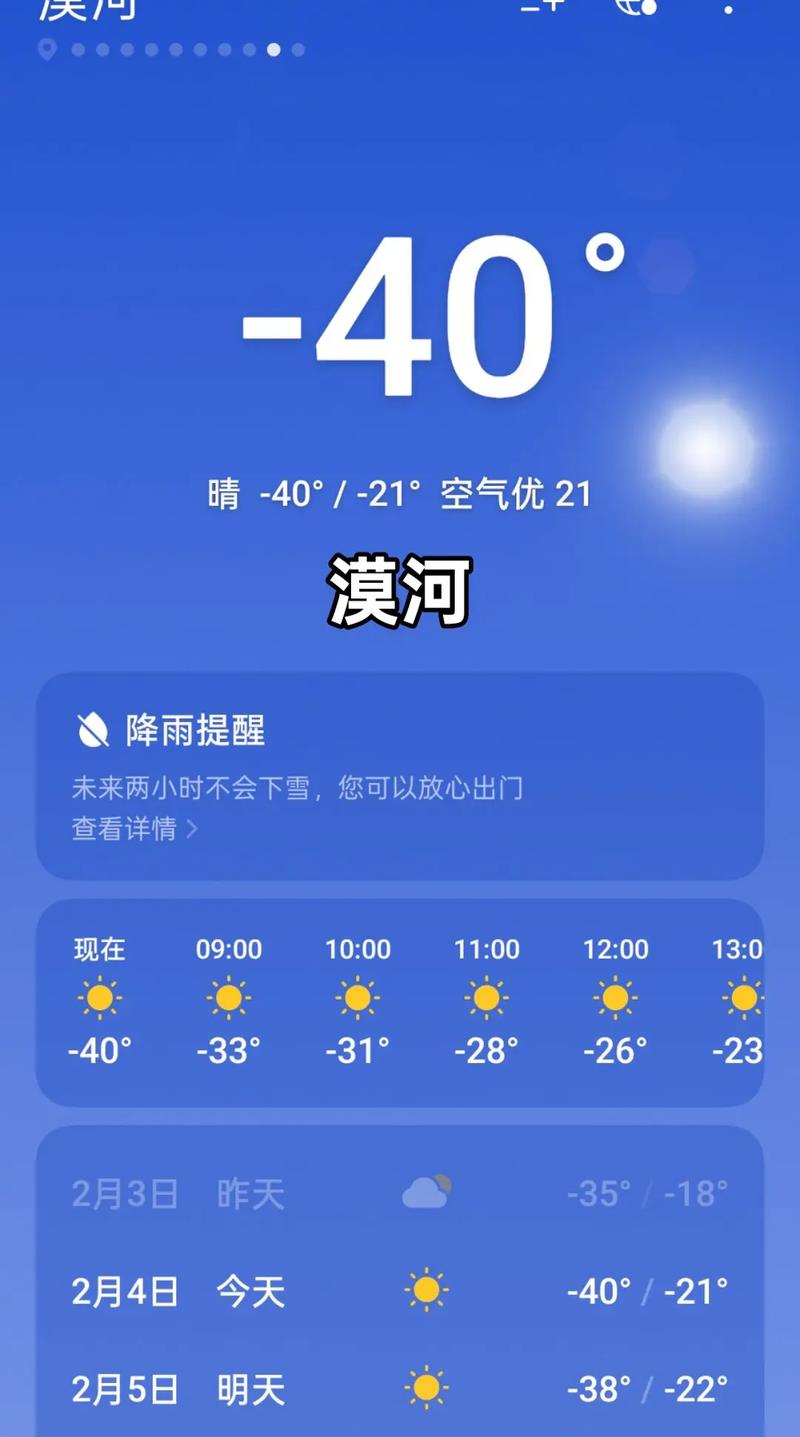Select the 11:00 hourly forecast
800x1437 pixels.
tap(486, 998)
